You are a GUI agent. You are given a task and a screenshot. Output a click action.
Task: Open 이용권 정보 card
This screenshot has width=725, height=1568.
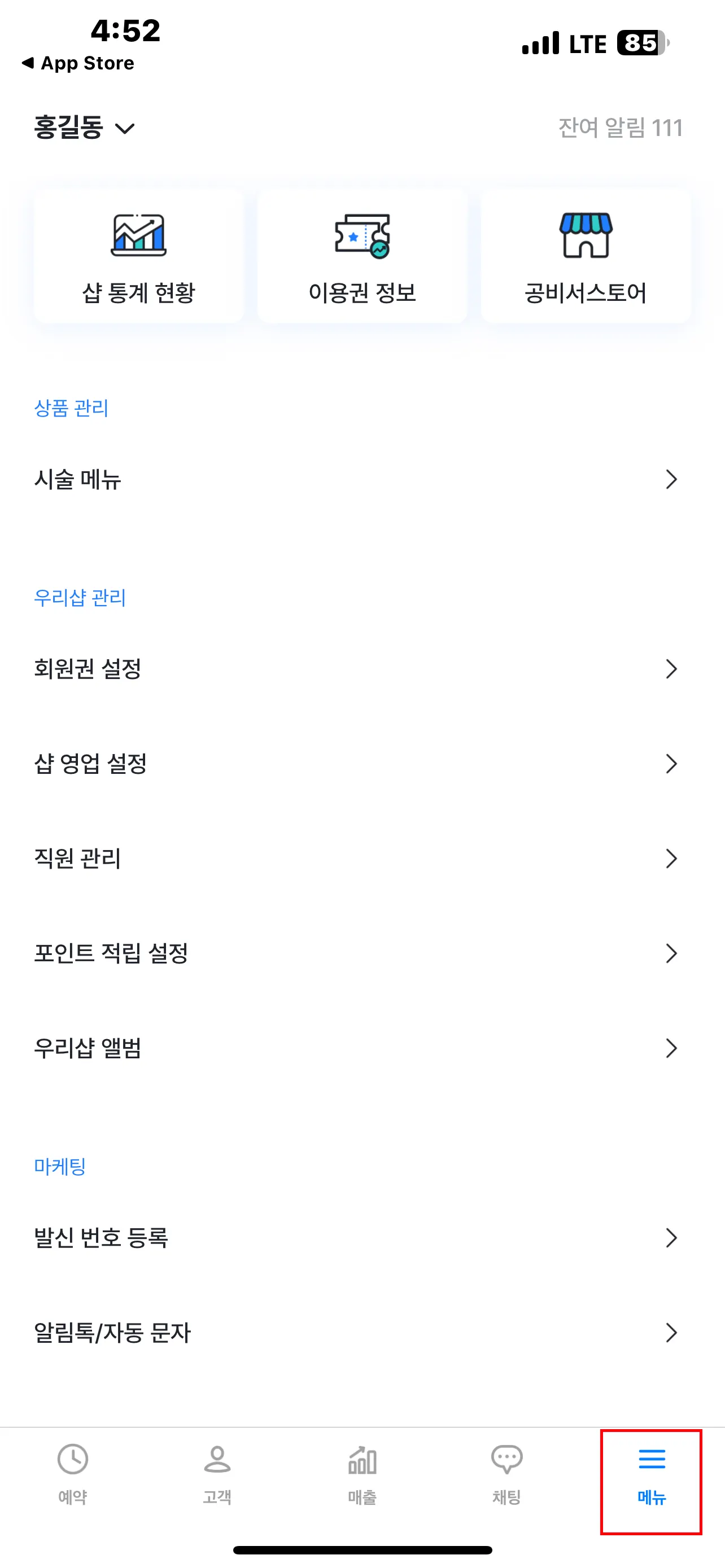coord(362,256)
